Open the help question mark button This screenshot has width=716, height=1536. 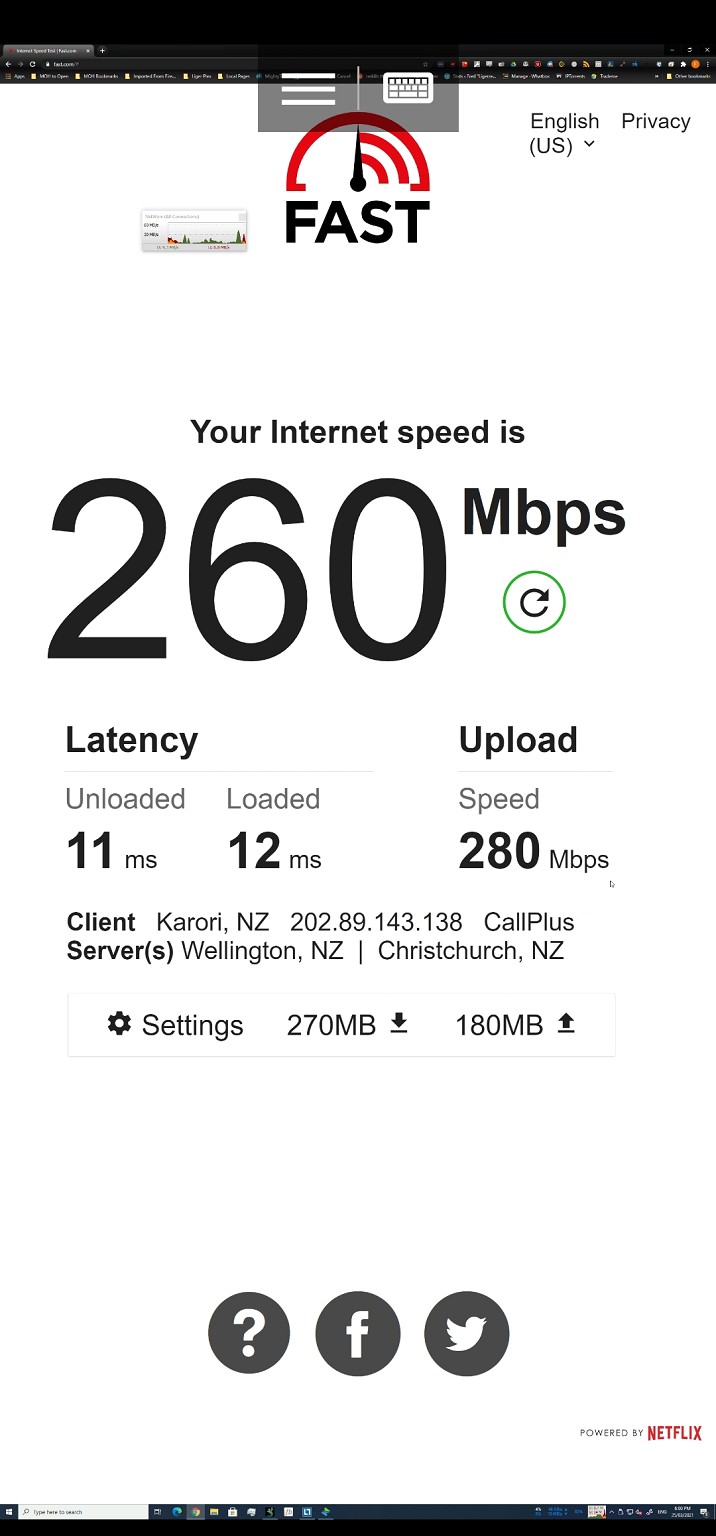click(249, 1333)
